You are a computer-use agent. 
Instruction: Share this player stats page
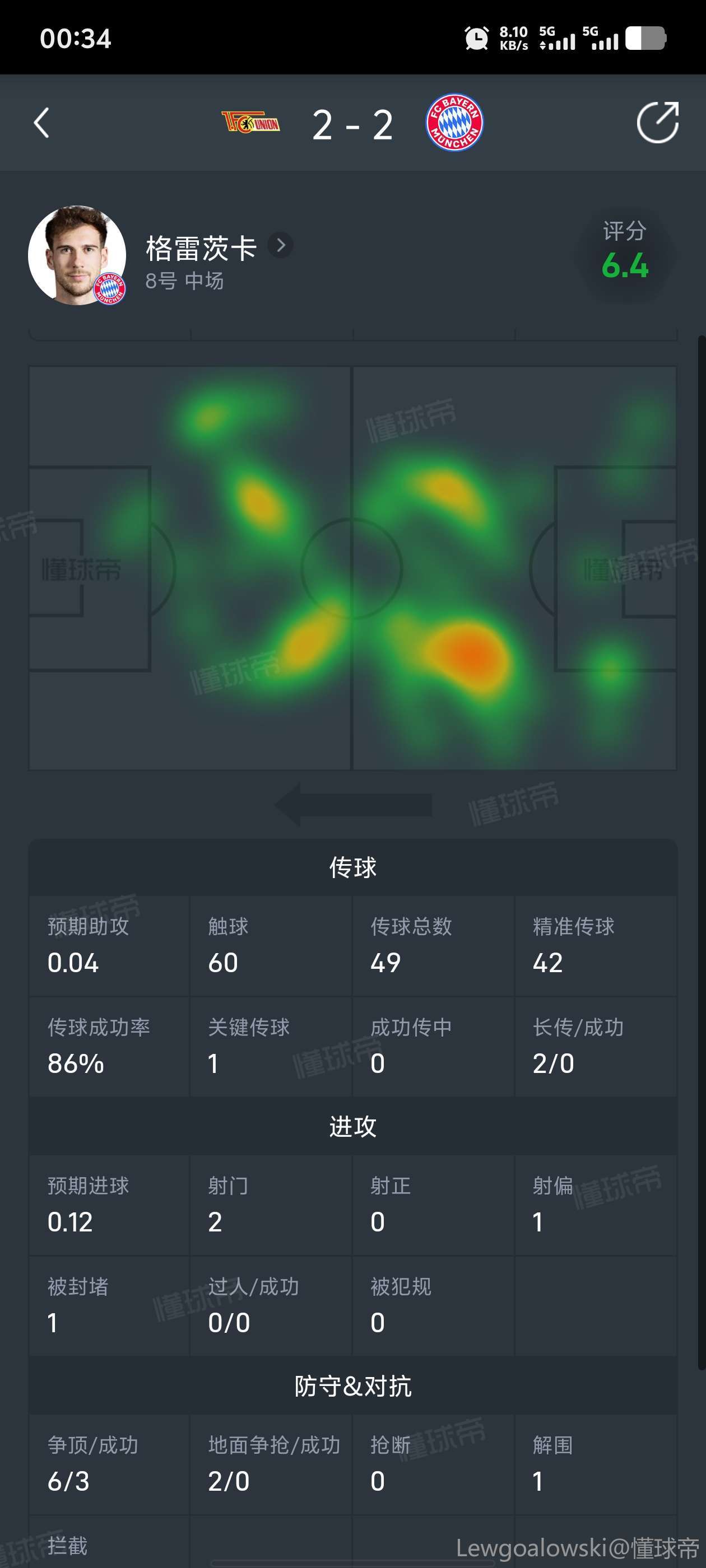[x=657, y=123]
